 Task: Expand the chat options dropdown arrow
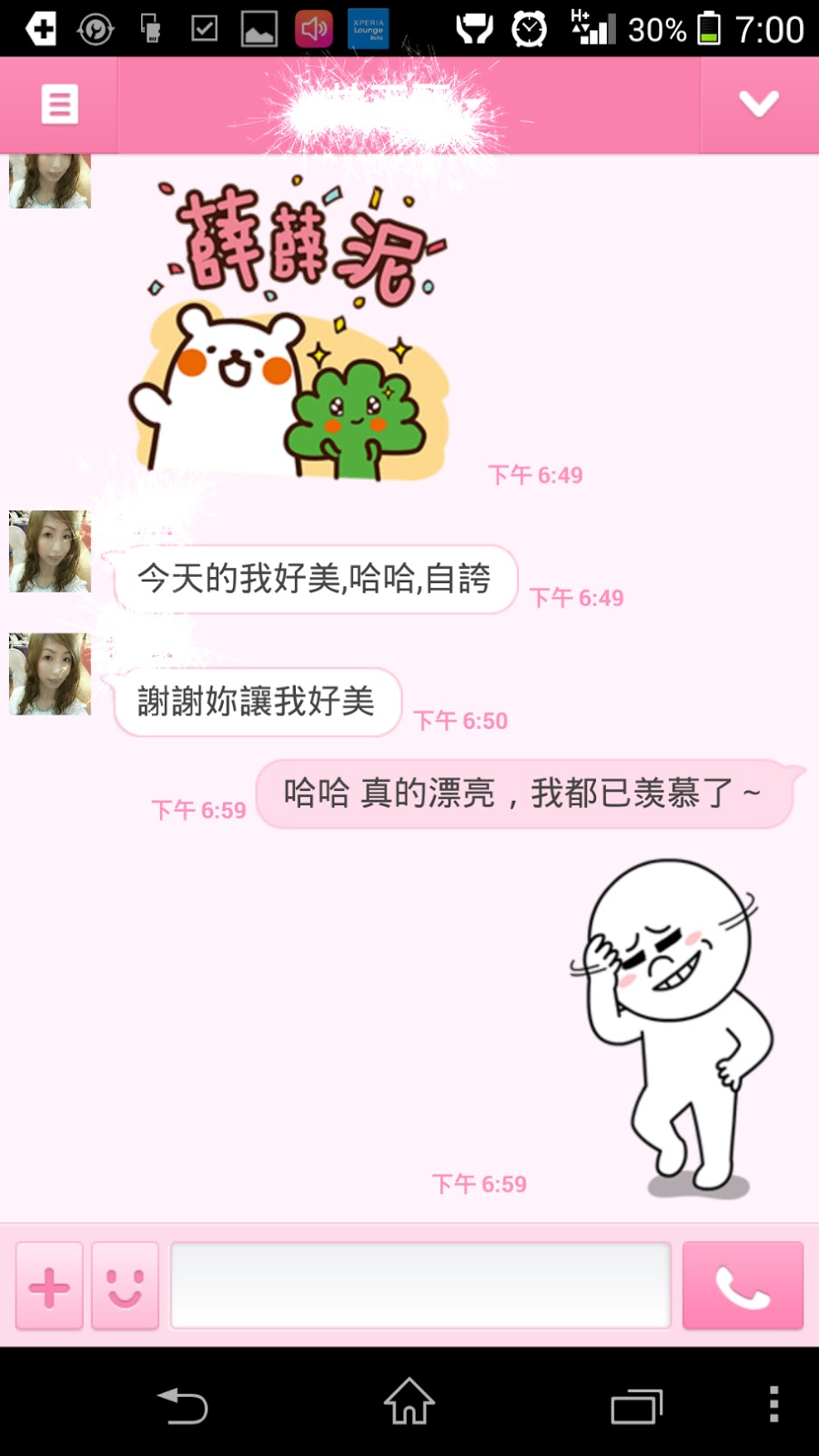758,104
